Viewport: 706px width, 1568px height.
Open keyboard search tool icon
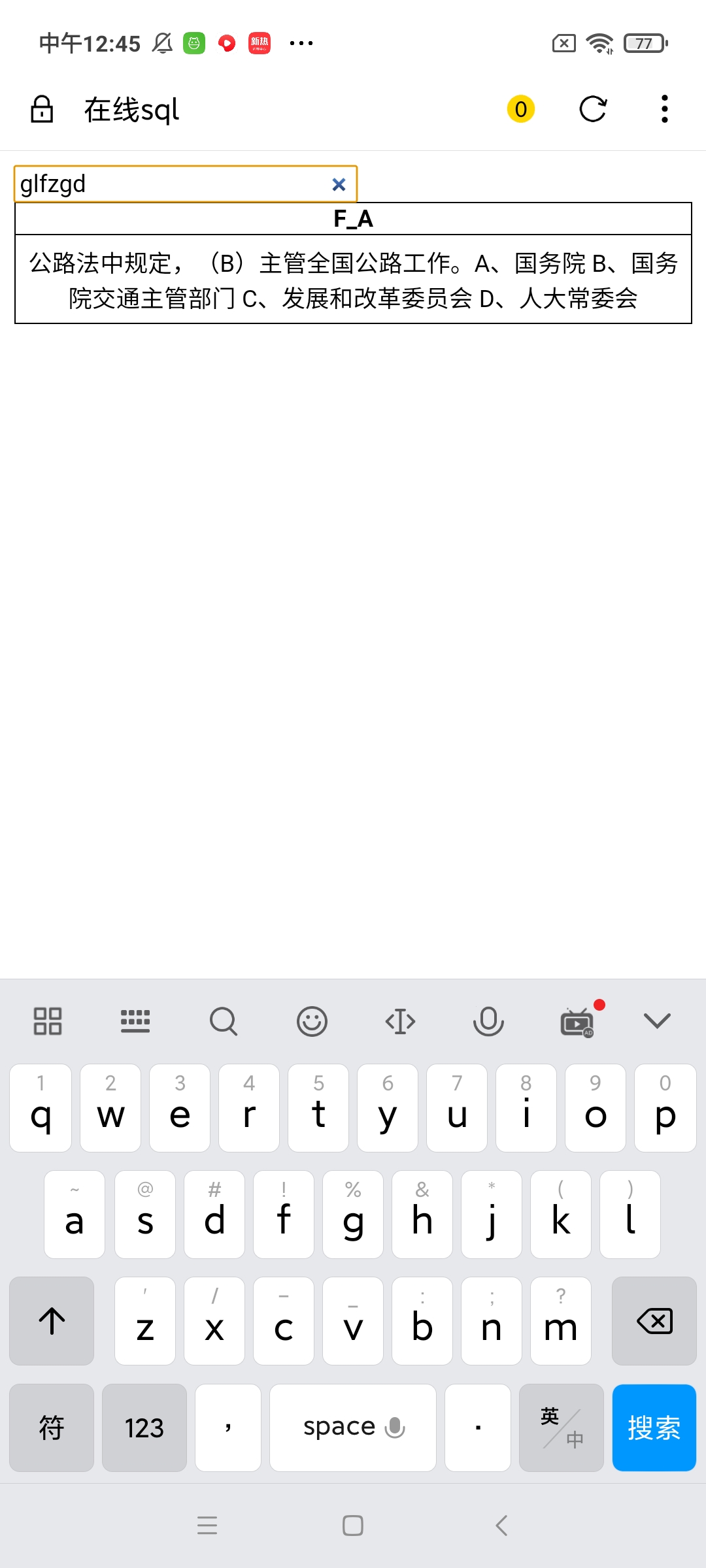(224, 1021)
